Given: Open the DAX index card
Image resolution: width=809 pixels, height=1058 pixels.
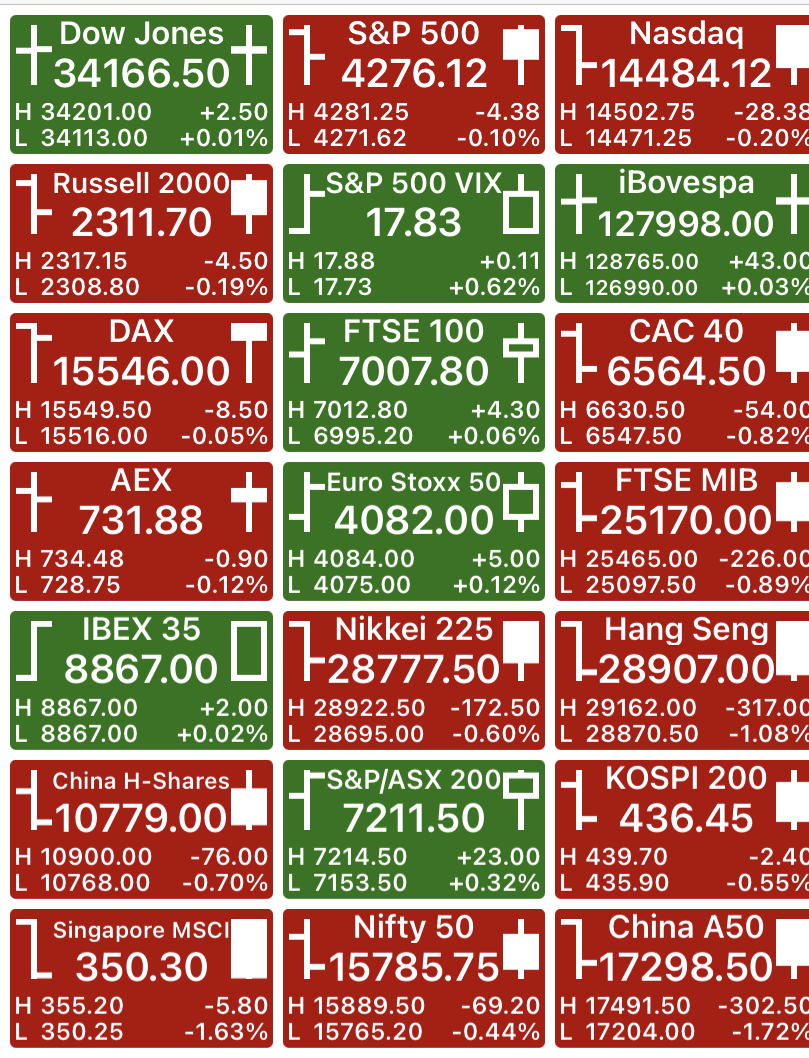Looking at the screenshot, I should (142, 383).
